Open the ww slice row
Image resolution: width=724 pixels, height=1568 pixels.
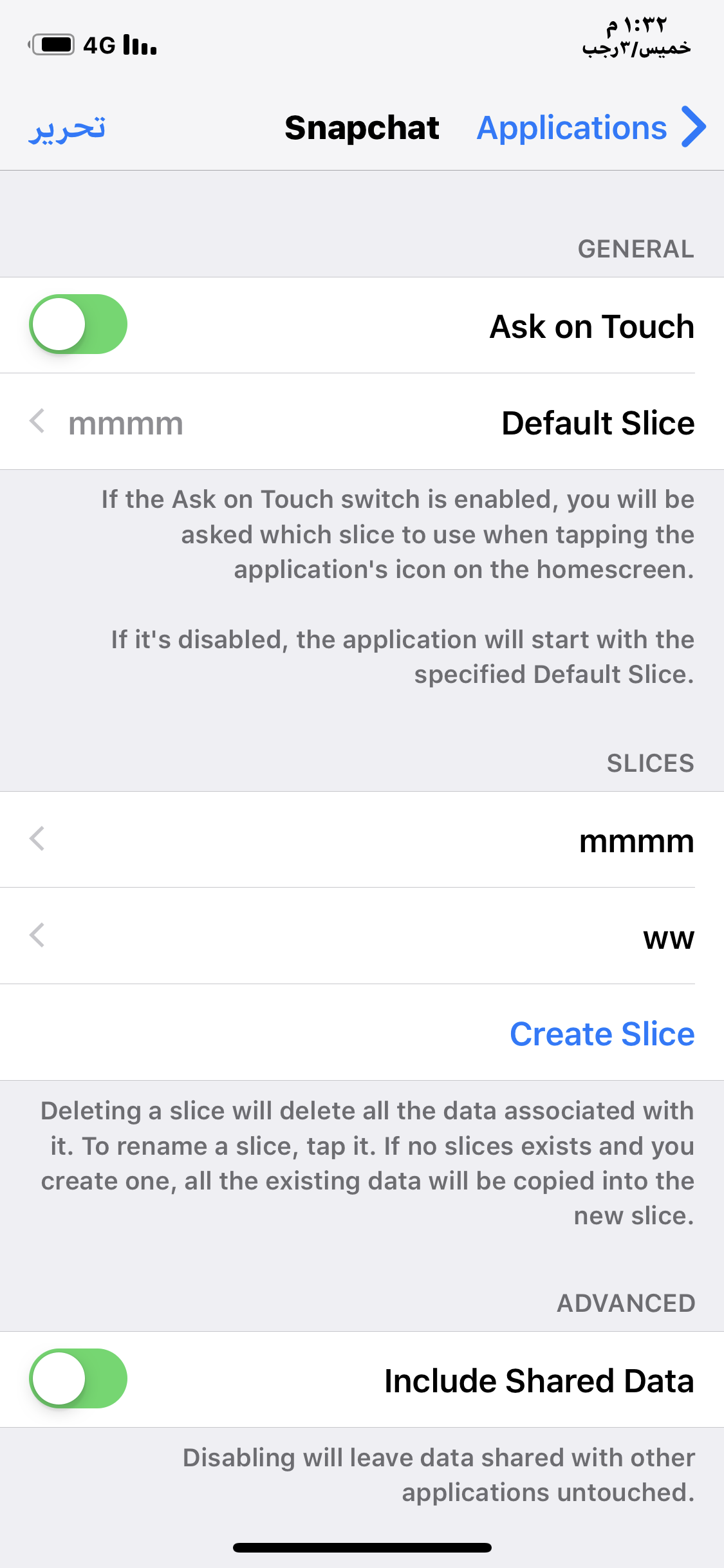click(362, 936)
